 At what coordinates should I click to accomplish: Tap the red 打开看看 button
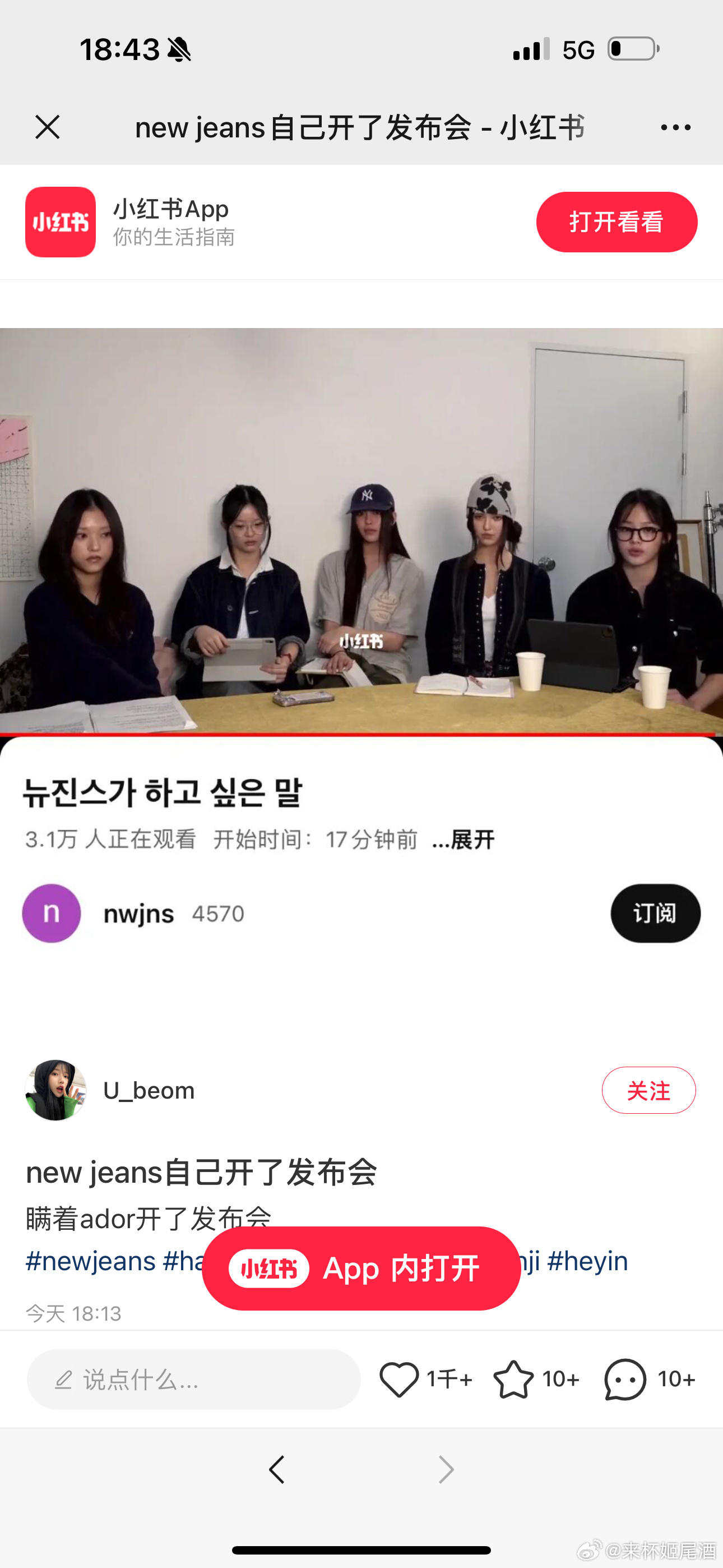pos(616,222)
